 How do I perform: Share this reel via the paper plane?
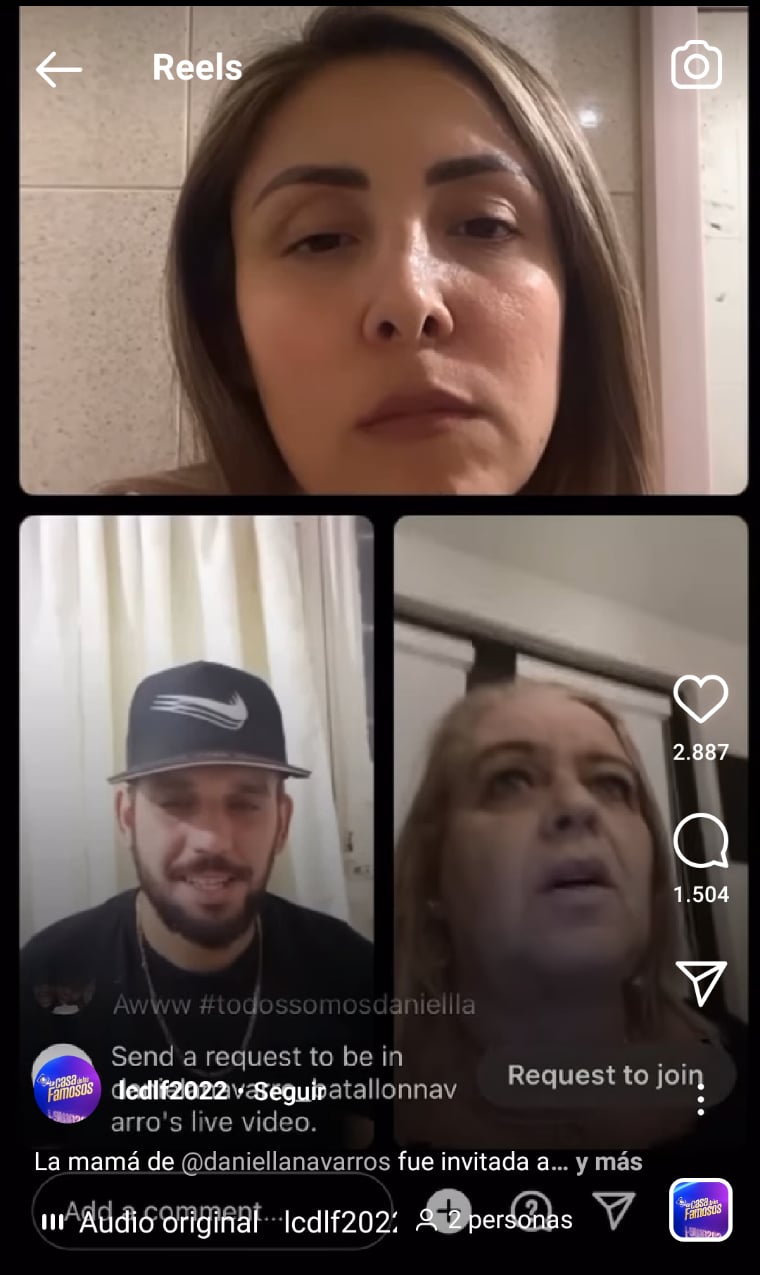pos(702,984)
